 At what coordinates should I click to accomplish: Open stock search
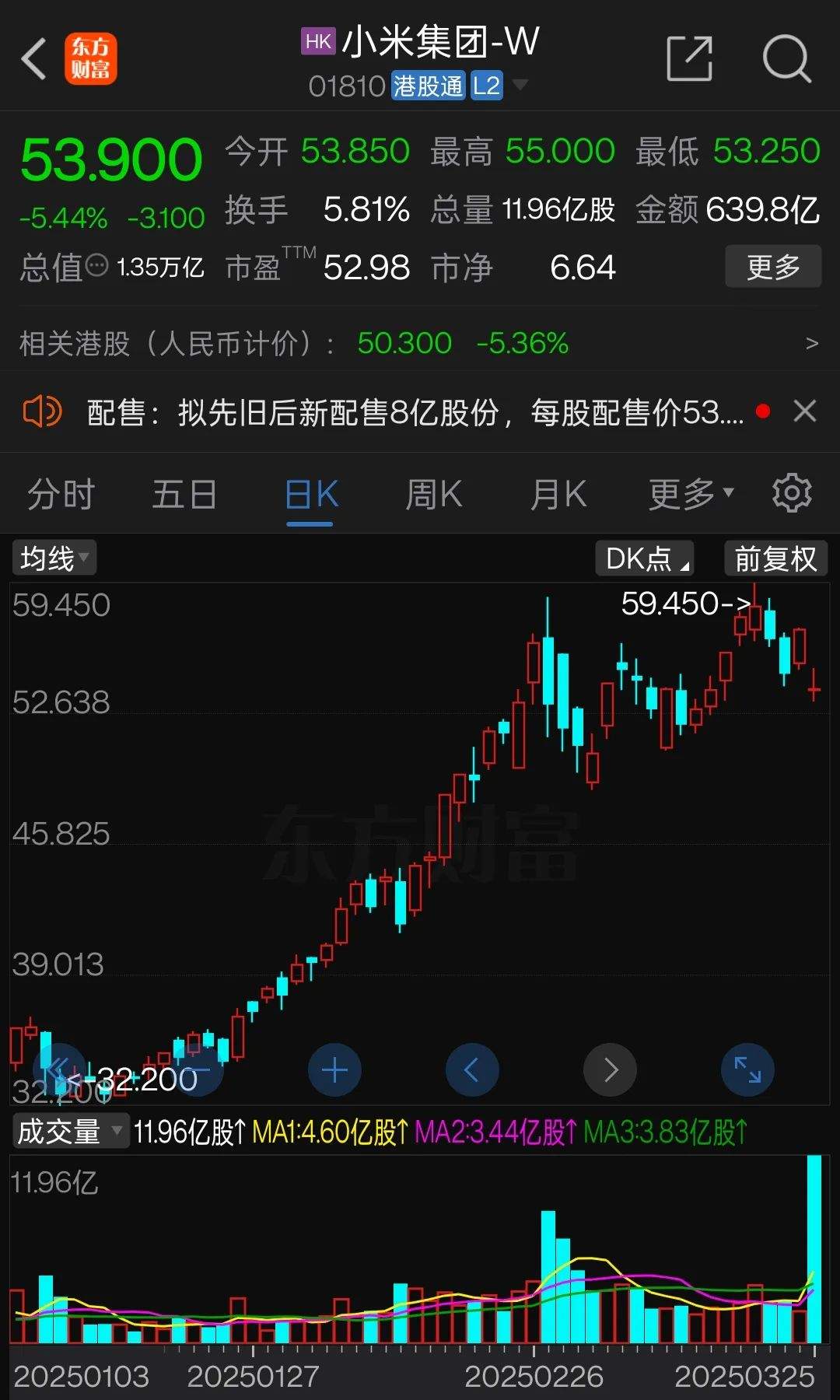point(786,58)
